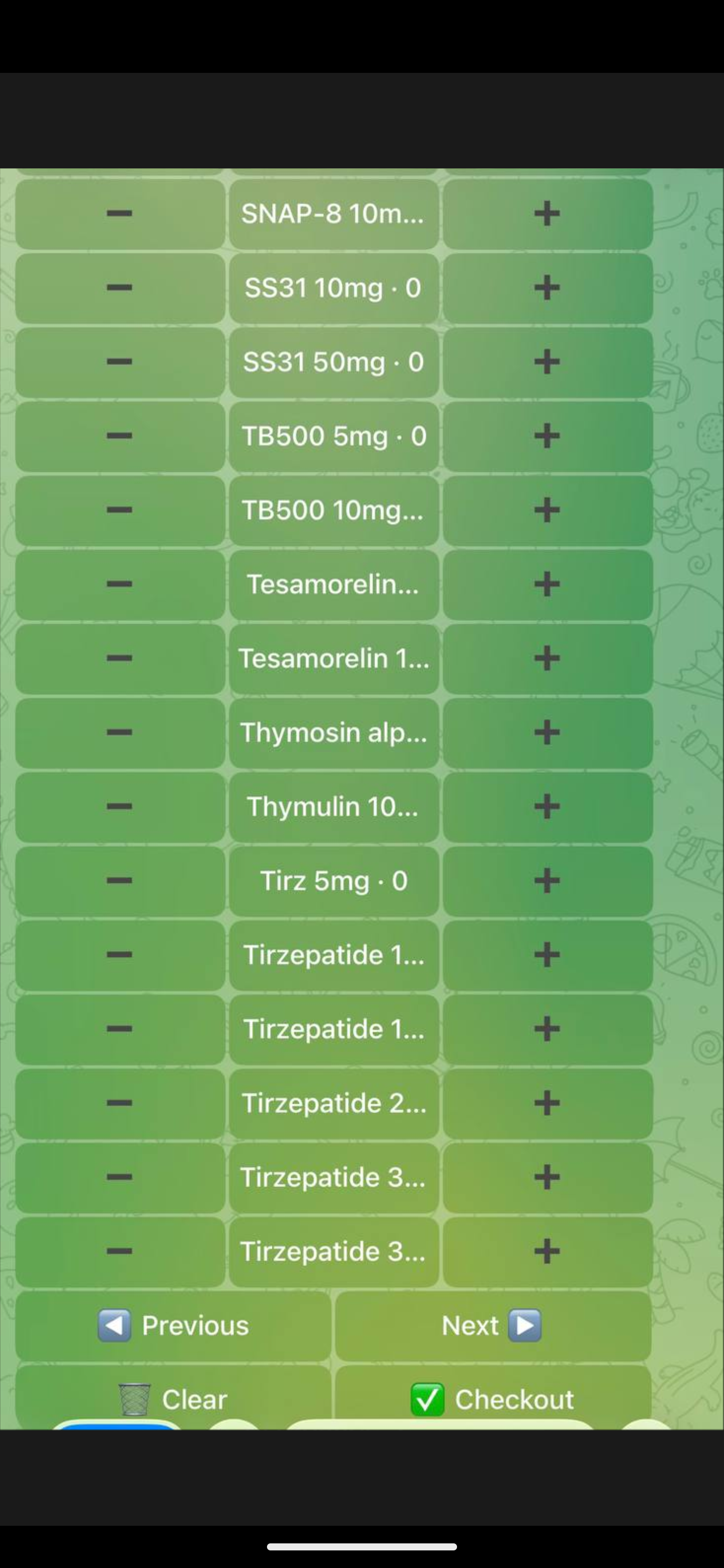Tap minus beside Thymulin row
Screen dimensions: 724x1568
[120, 807]
